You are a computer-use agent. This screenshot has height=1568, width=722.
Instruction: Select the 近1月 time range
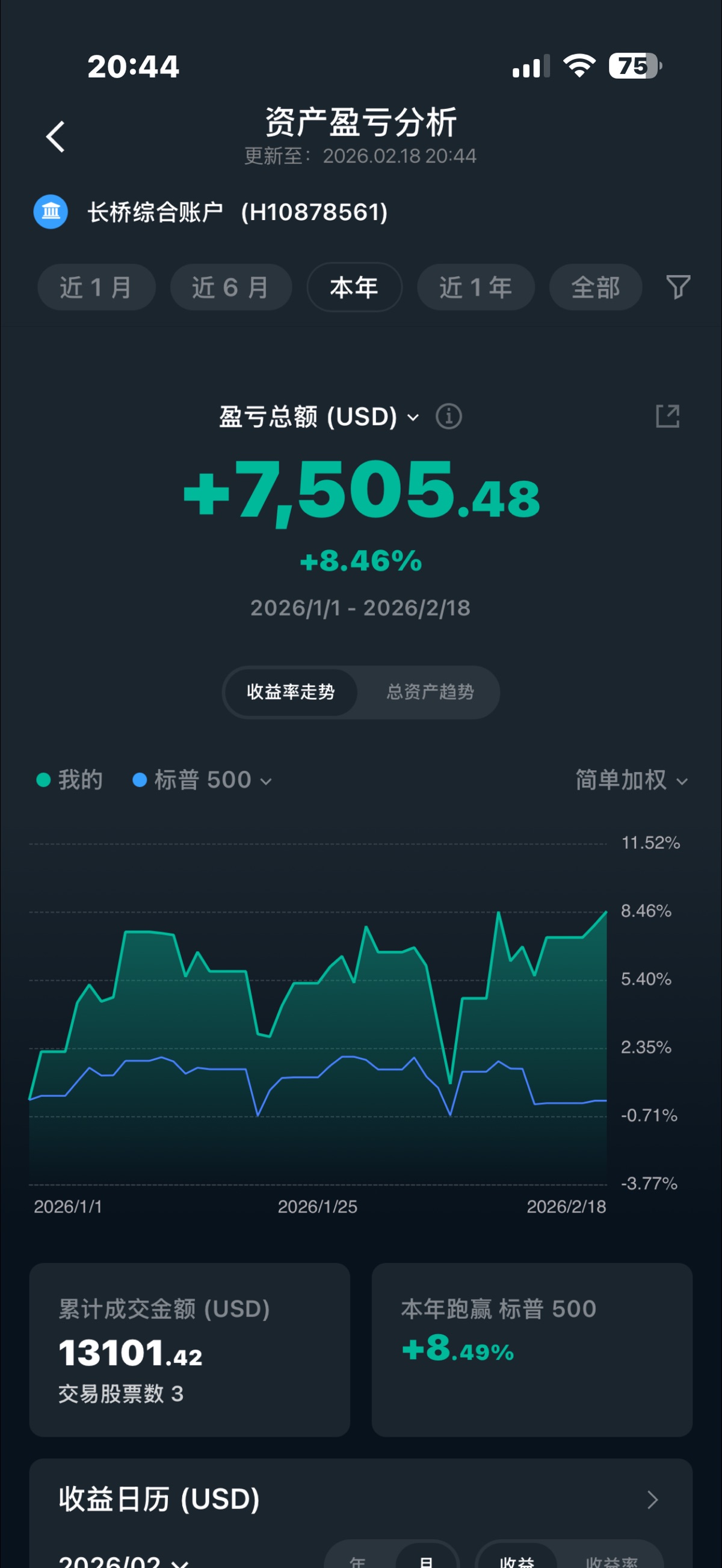point(96,287)
